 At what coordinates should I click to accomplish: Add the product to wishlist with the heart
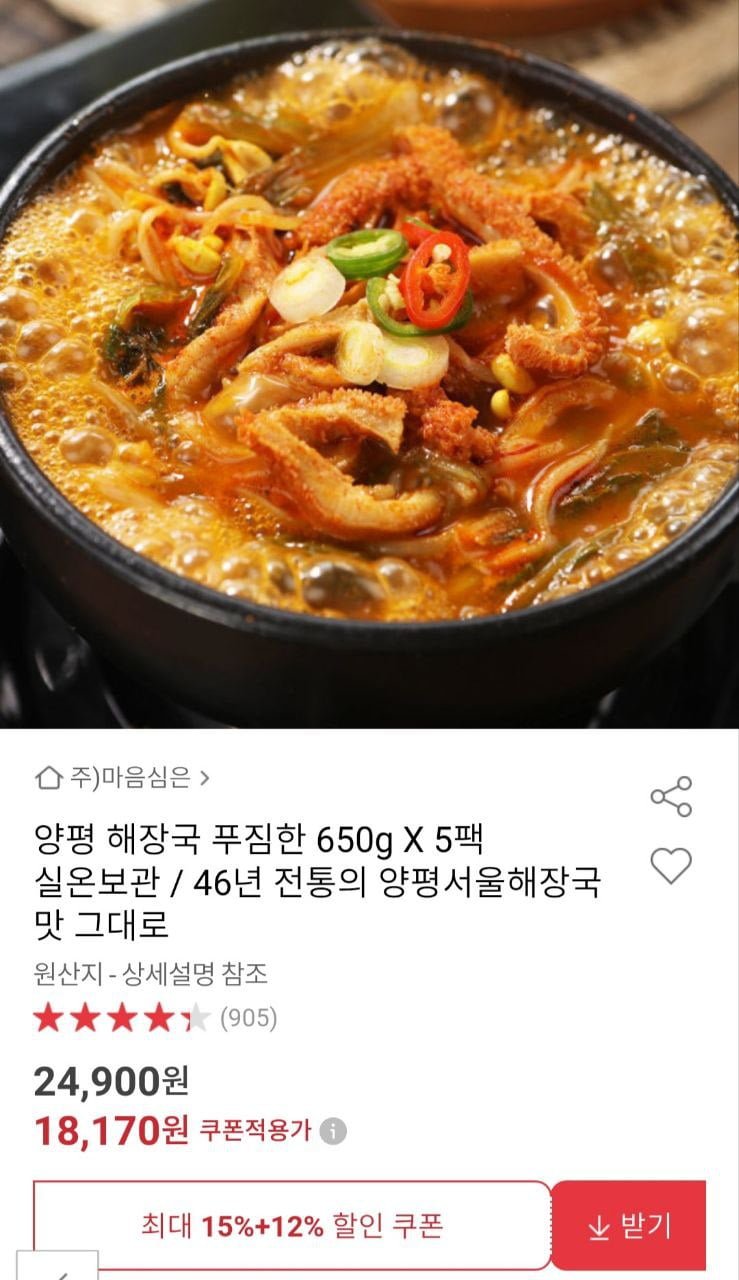point(670,866)
